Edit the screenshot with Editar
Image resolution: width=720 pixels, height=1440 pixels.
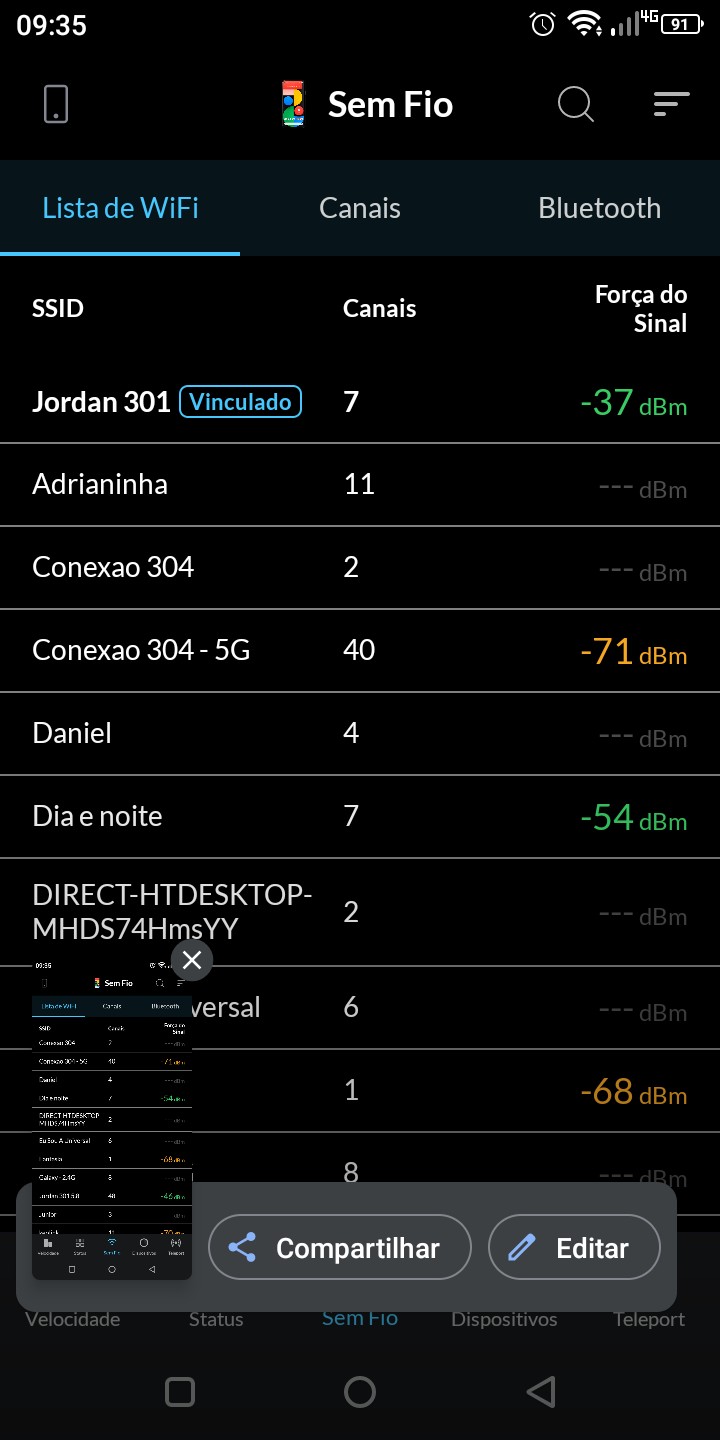pyautogui.click(x=574, y=1247)
